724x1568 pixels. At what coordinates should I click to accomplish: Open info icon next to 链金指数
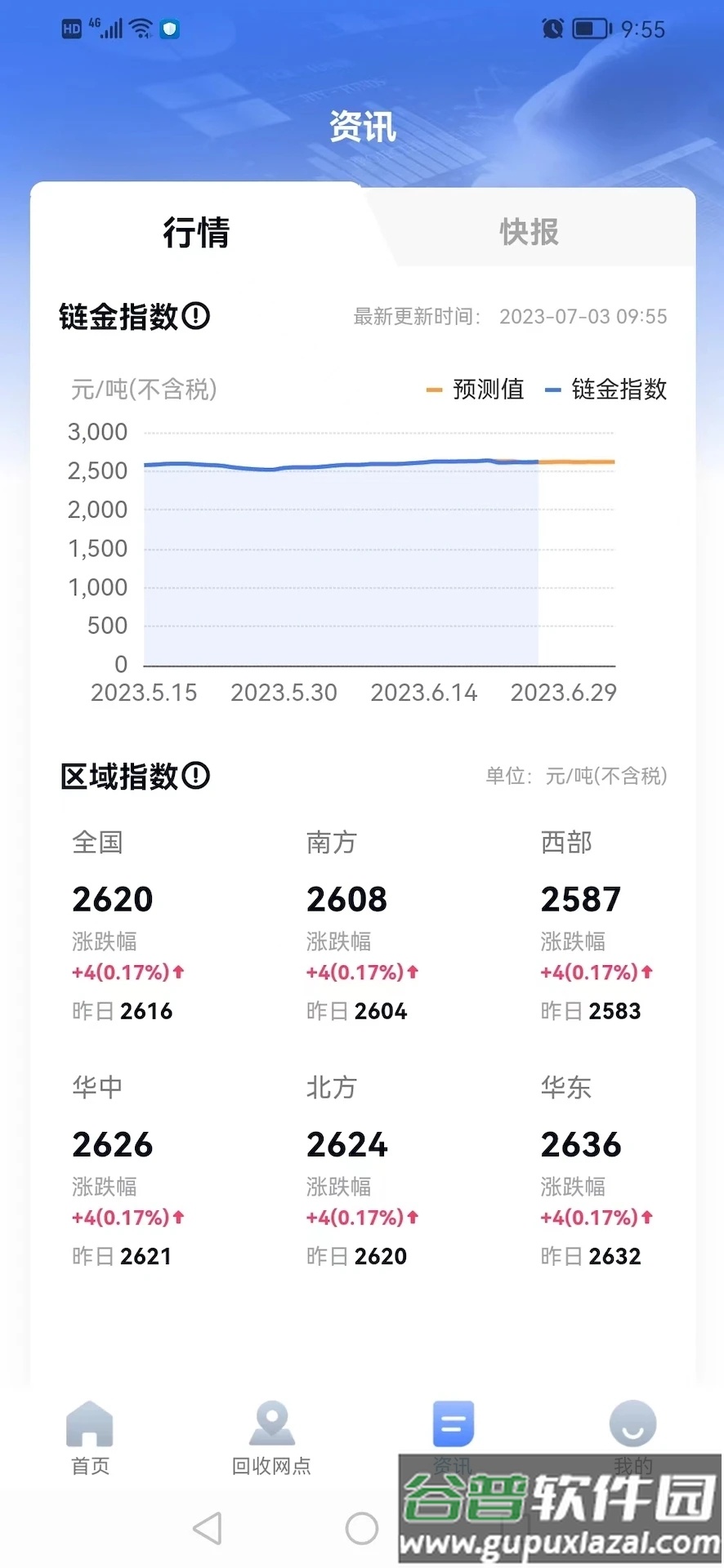tap(196, 315)
